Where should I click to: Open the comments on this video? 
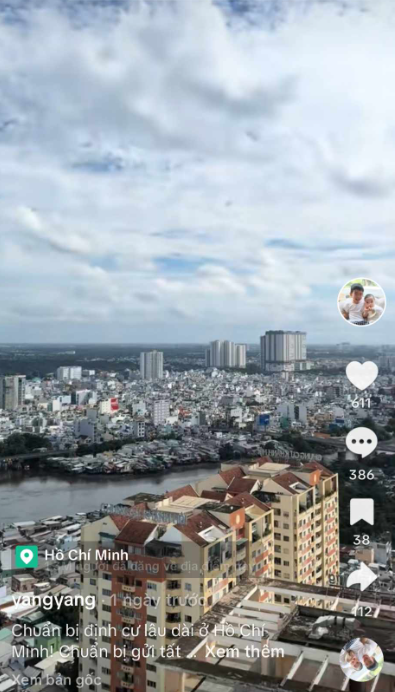[361, 443]
